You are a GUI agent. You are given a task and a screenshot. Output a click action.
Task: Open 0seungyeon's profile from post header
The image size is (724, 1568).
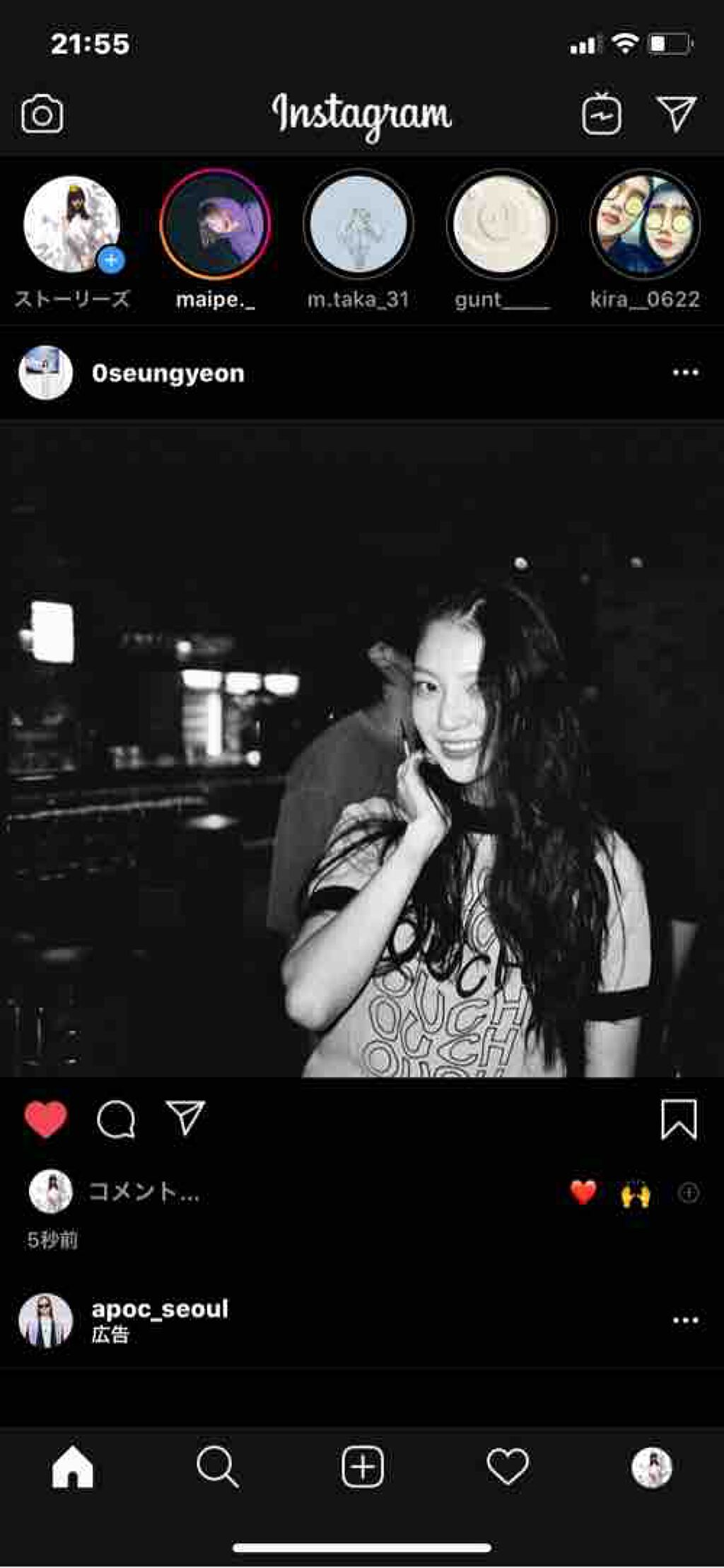(168, 373)
